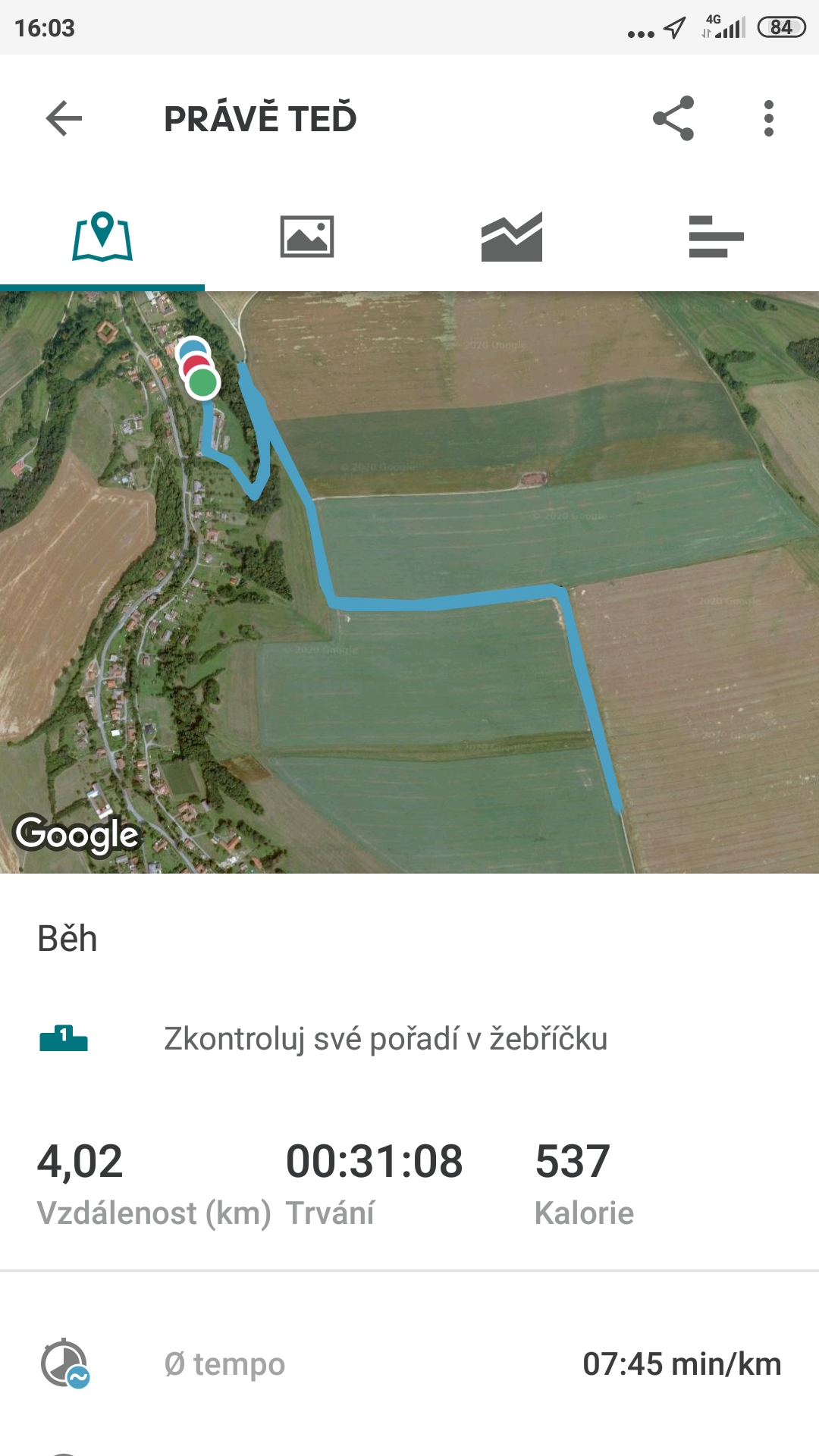This screenshot has width=819, height=1456.
Task: Go back using the arrow icon
Action: 64,118
